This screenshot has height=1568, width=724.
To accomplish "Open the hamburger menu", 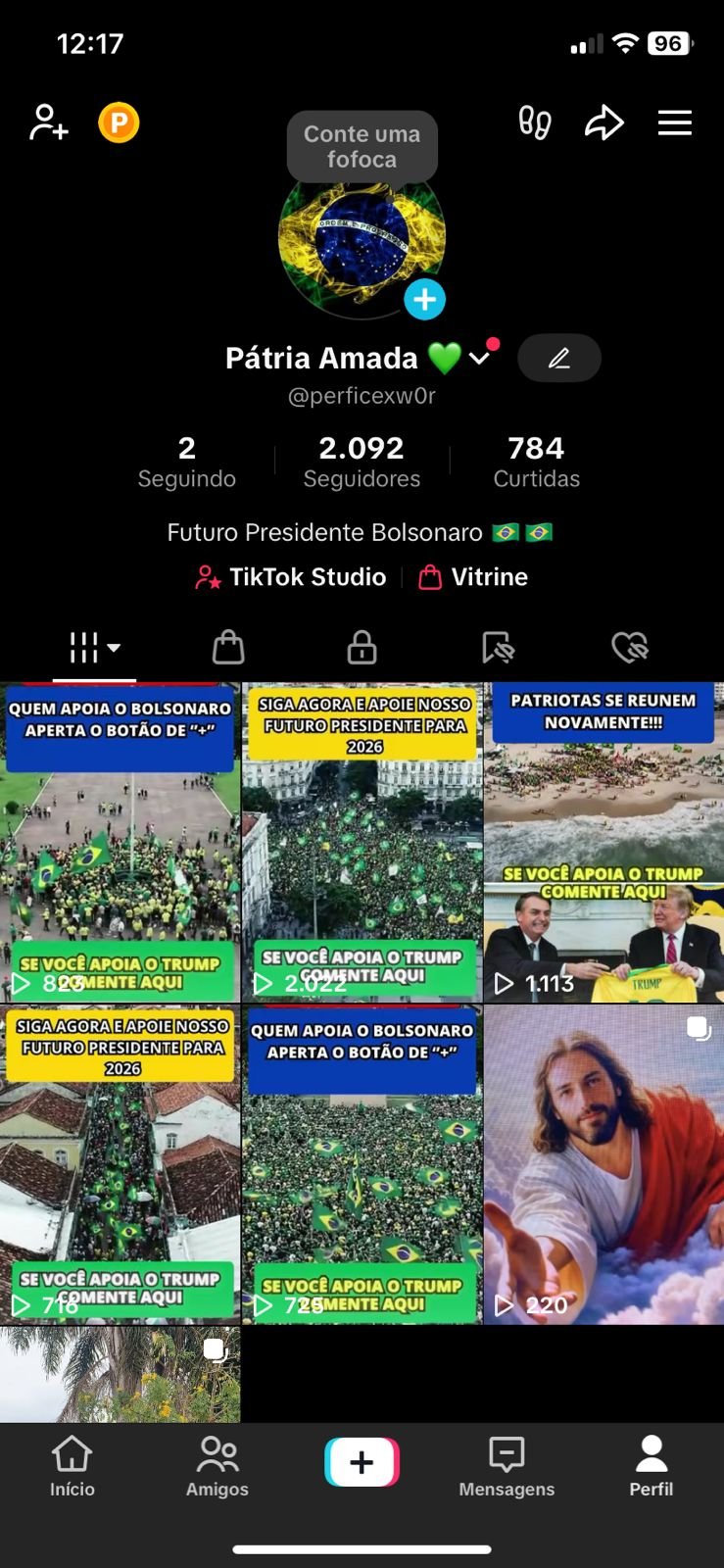I will pyautogui.click(x=674, y=122).
